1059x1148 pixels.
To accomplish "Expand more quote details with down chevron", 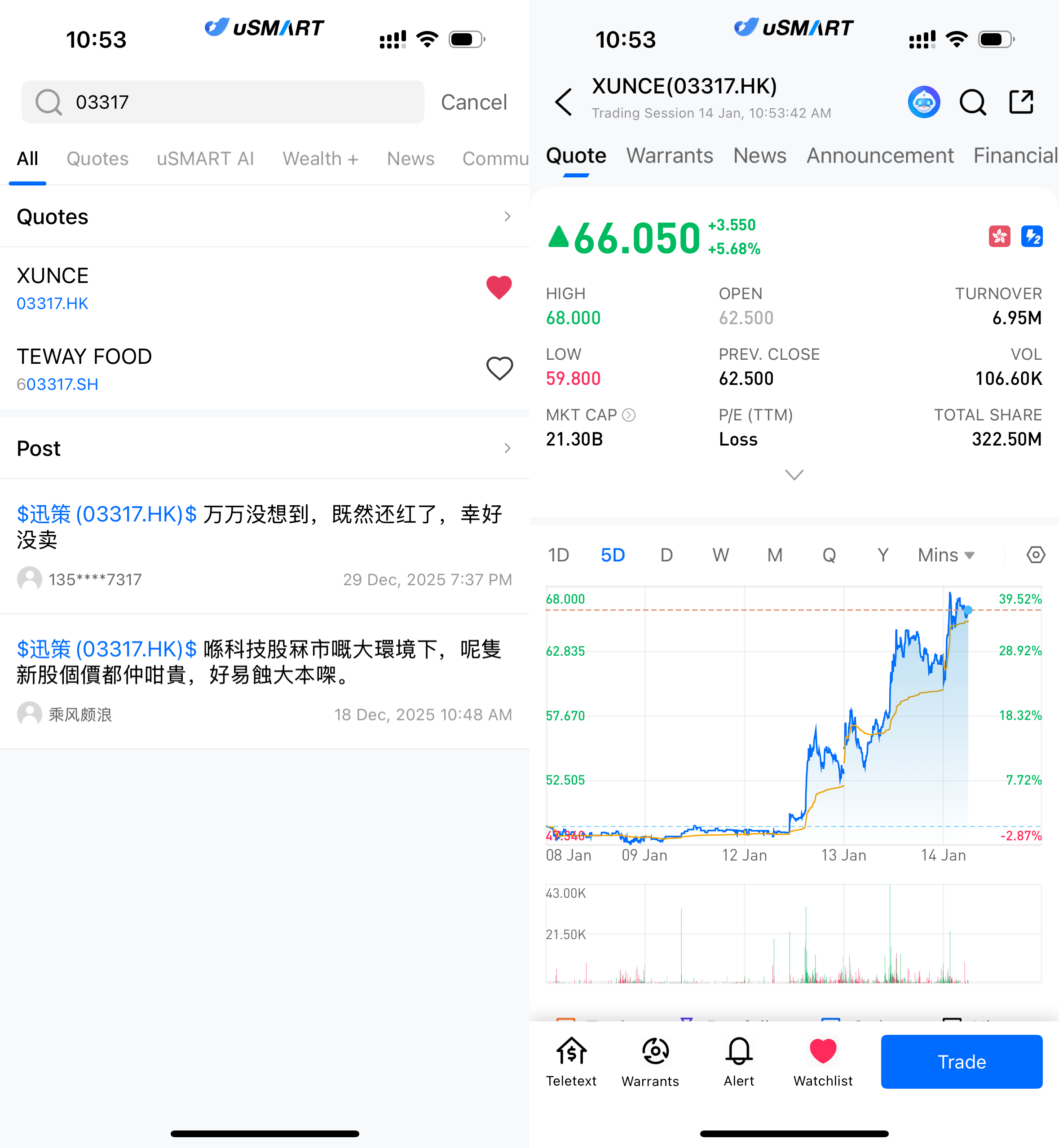I will [x=794, y=475].
